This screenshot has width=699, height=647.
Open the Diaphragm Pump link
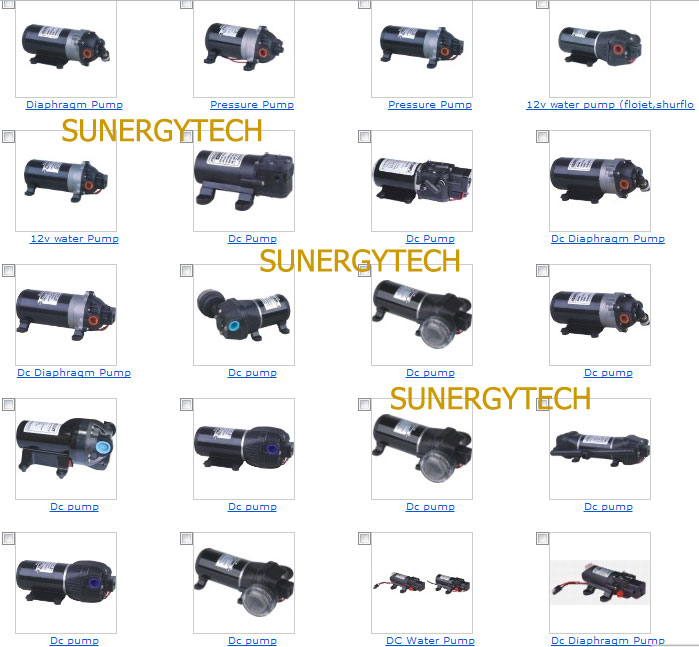click(74, 105)
